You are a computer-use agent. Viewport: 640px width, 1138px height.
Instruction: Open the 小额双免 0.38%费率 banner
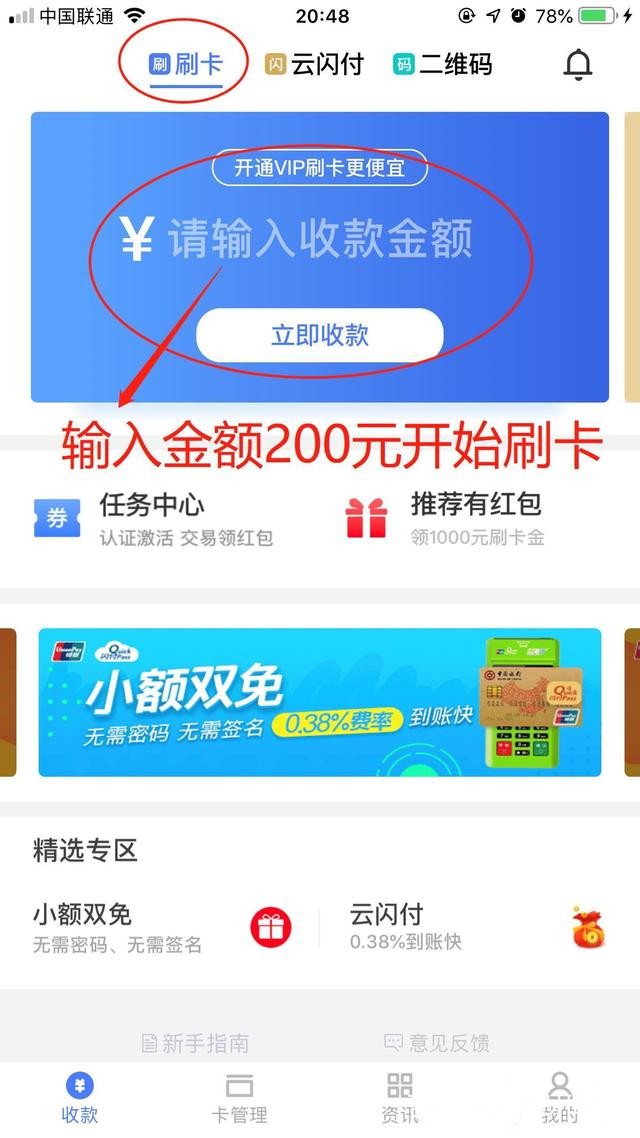(320, 702)
